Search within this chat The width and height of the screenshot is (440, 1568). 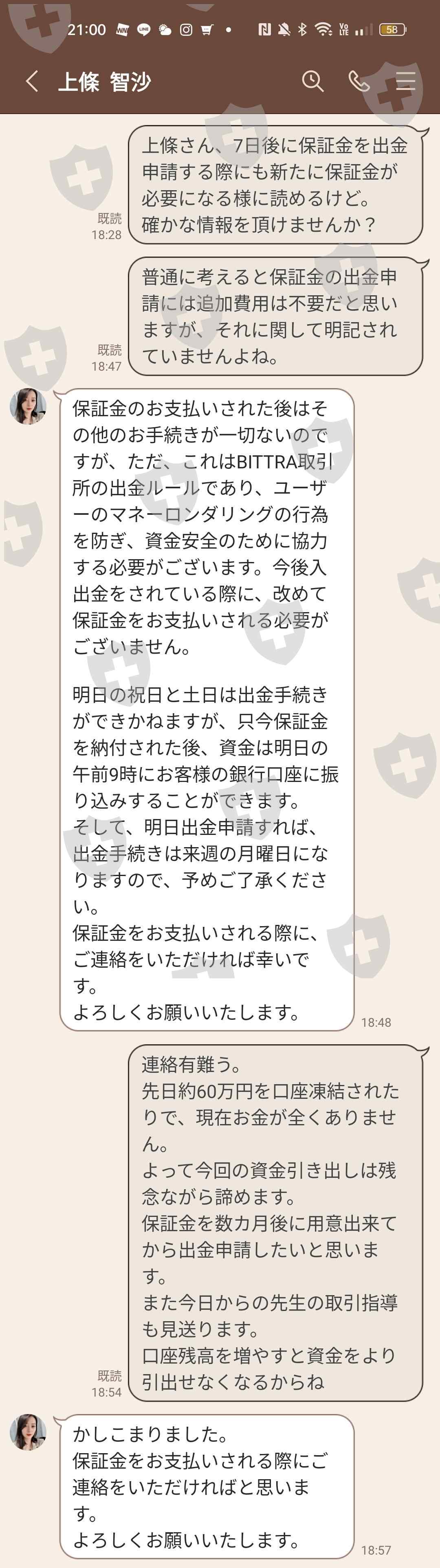(x=313, y=81)
